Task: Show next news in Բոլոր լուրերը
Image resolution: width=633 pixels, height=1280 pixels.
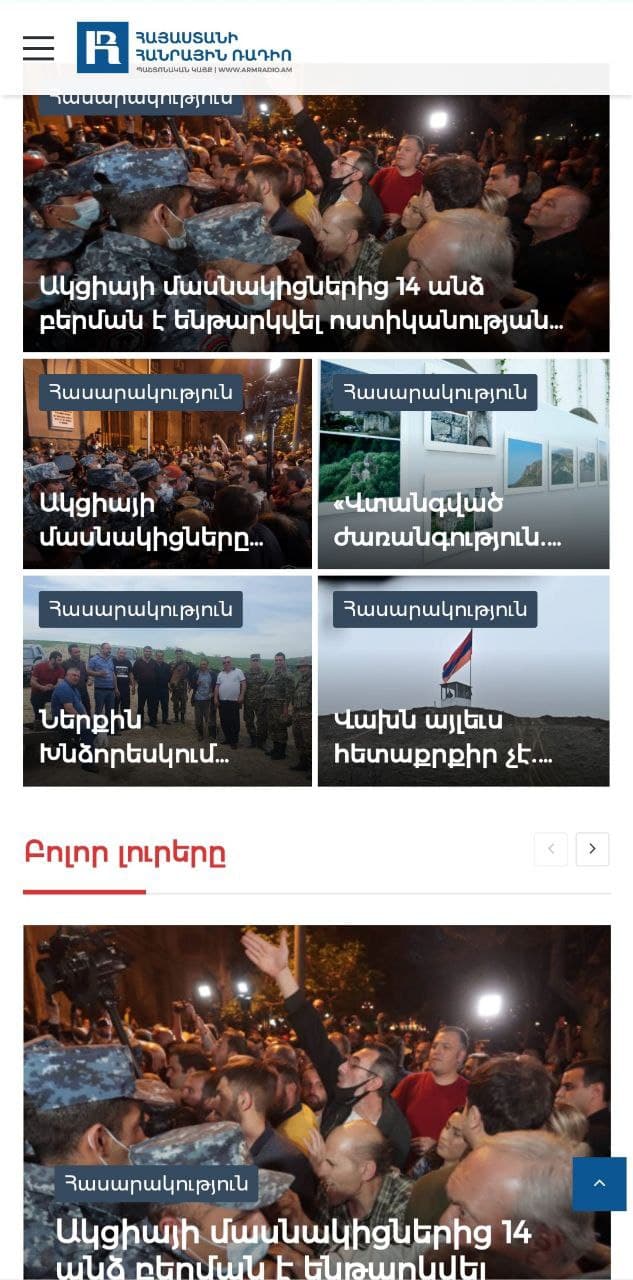Action: pyautogui.click(x=592, y=849)
